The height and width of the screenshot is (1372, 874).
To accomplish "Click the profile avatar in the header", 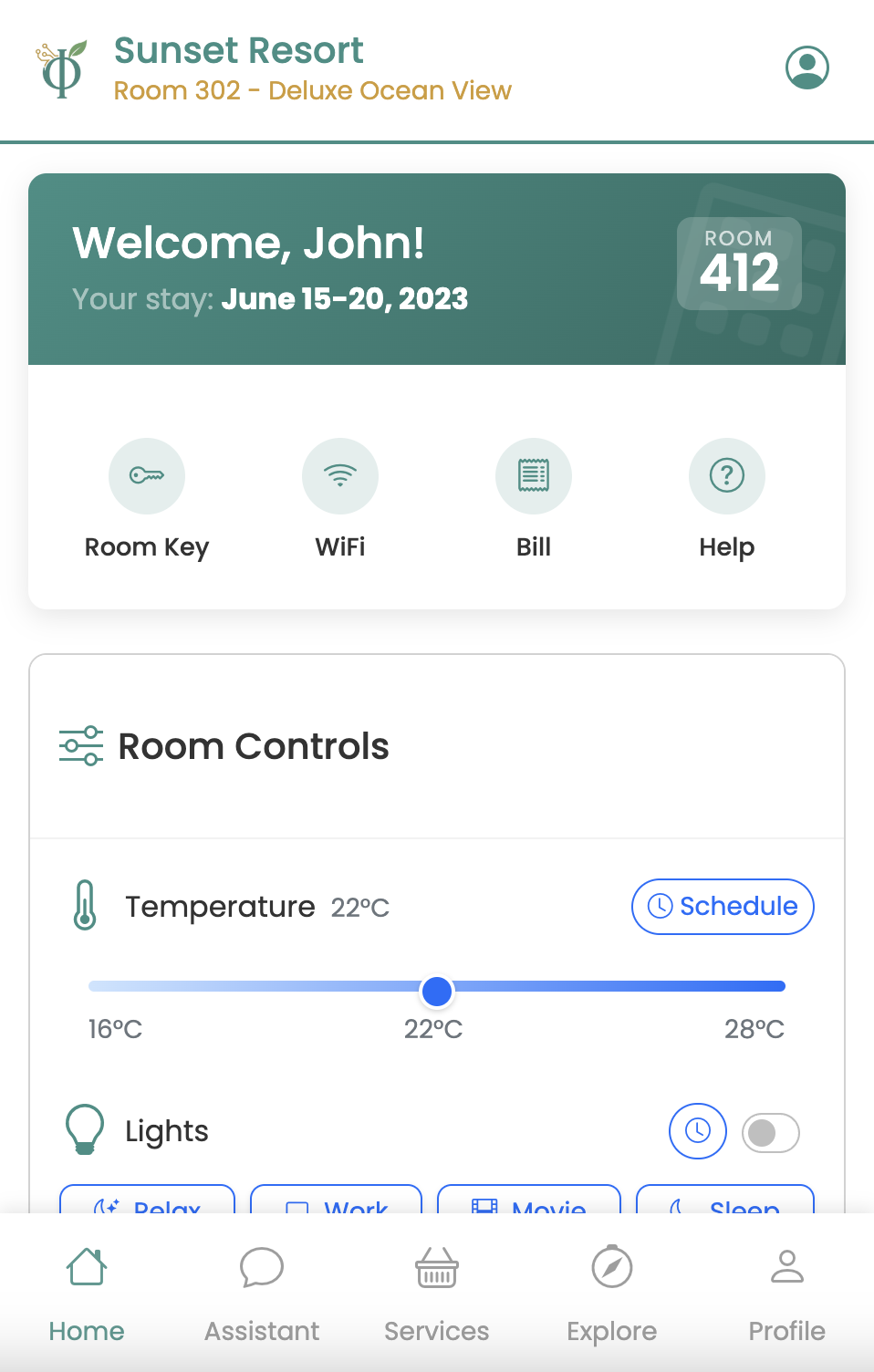I will tap(806, 67).
